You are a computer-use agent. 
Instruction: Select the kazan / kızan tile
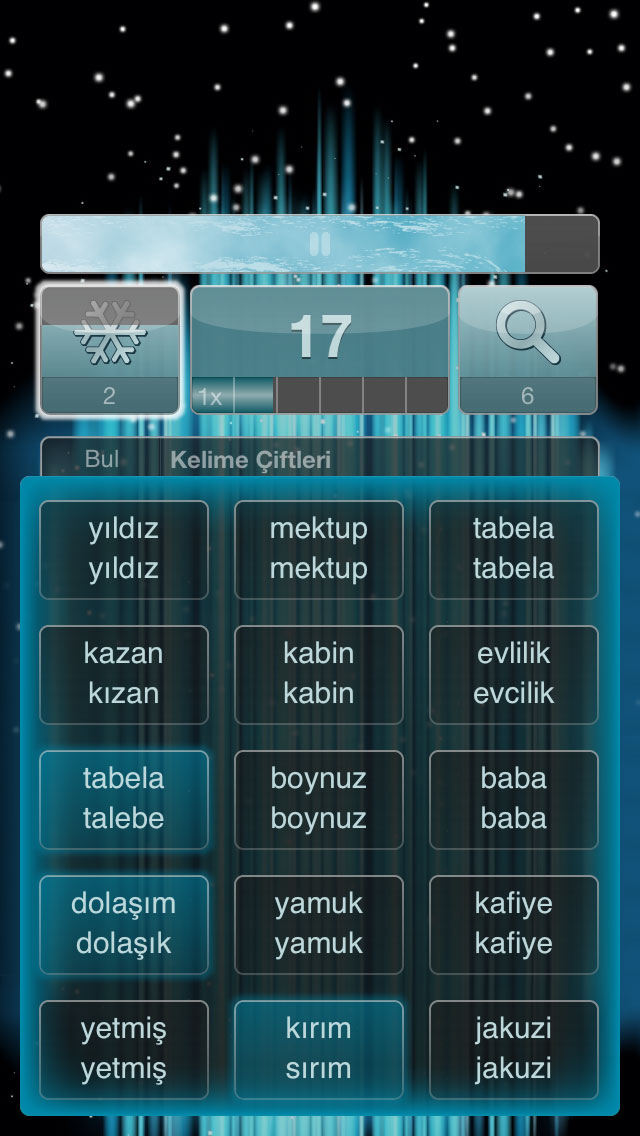(x=124, y=674)
